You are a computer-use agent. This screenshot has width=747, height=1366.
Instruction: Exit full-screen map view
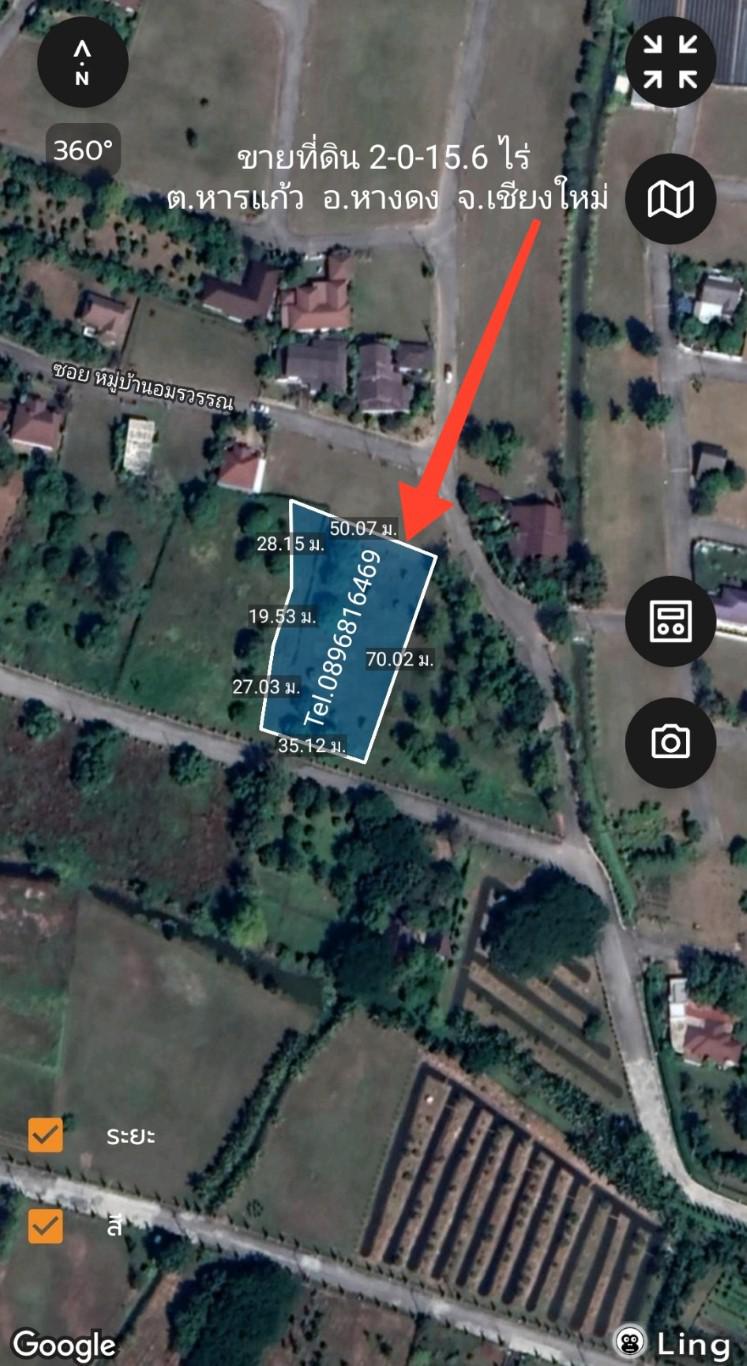670,62
